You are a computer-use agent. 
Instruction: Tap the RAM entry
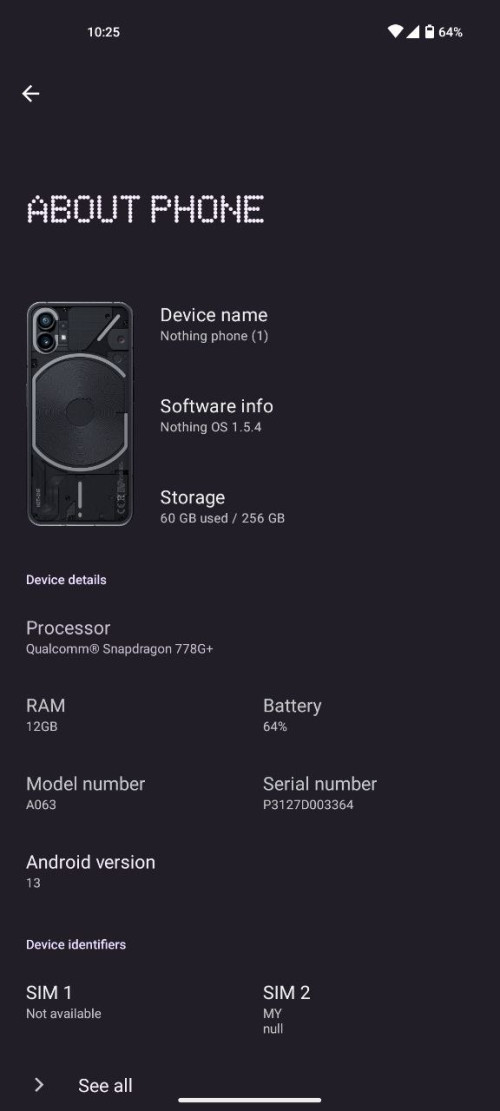[46, 716]
